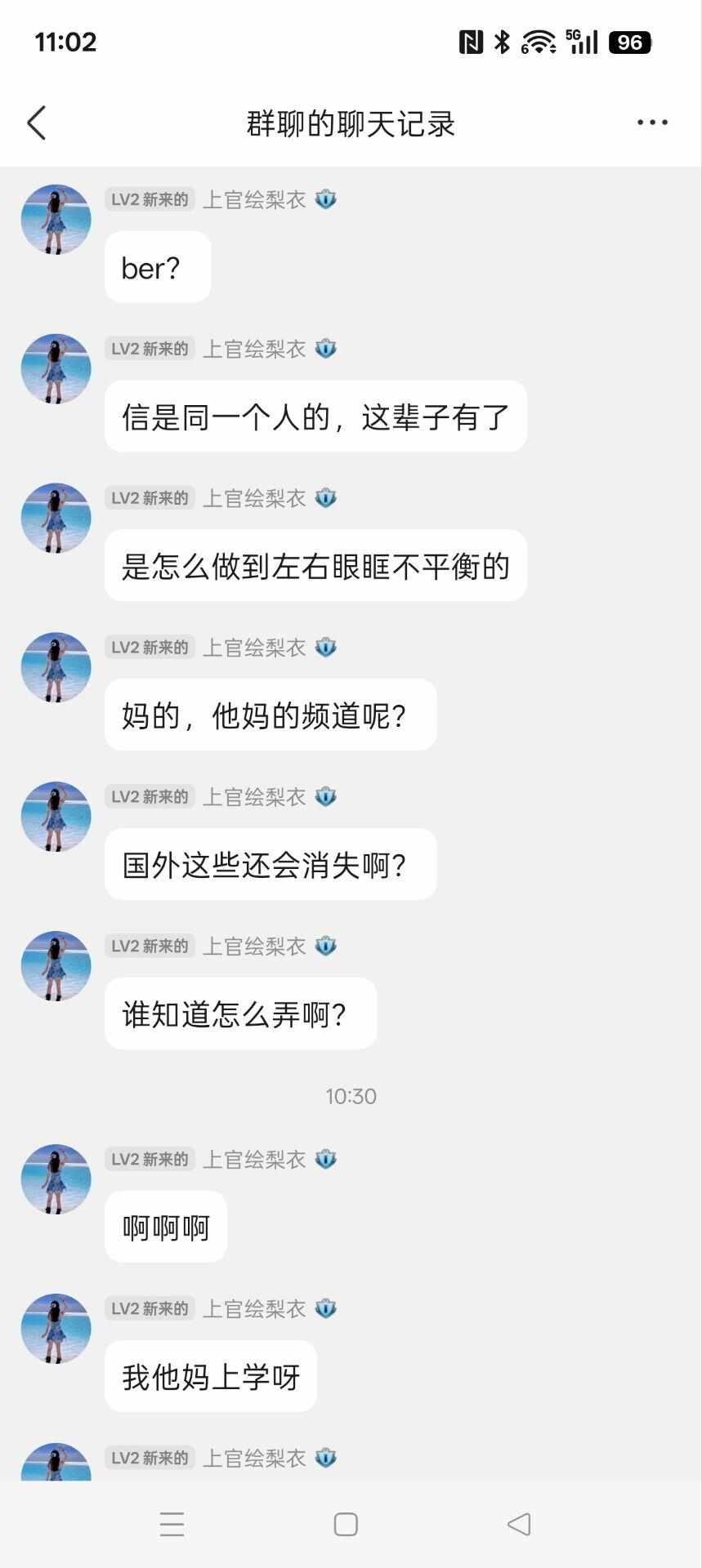Open the sender avatar next to '啊啊啊'

tap(56, 1178)
